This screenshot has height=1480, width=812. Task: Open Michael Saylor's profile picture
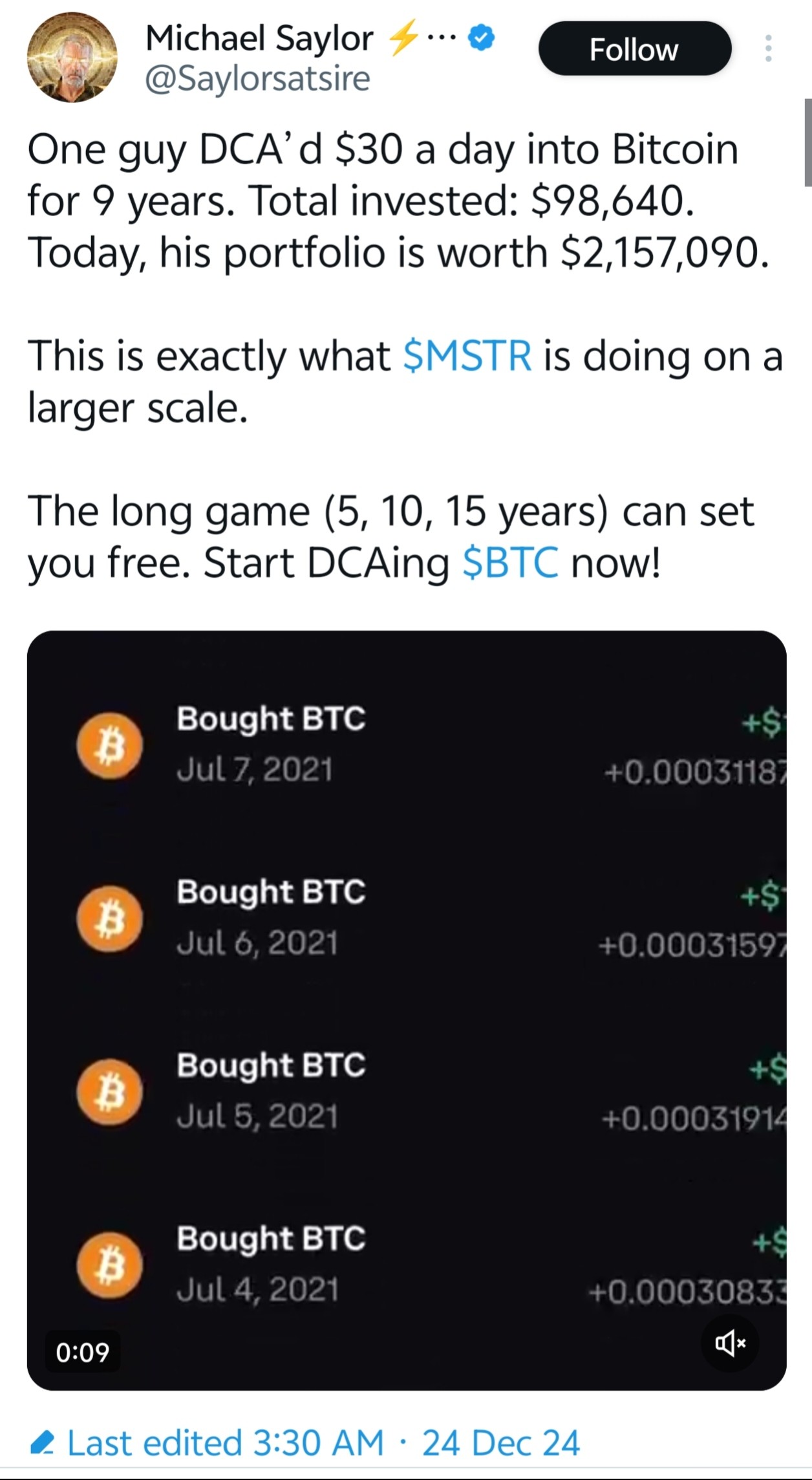point(72,57)
